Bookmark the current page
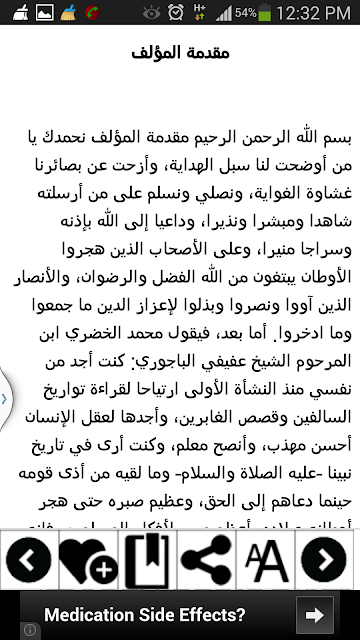 (x=147, y=560)
